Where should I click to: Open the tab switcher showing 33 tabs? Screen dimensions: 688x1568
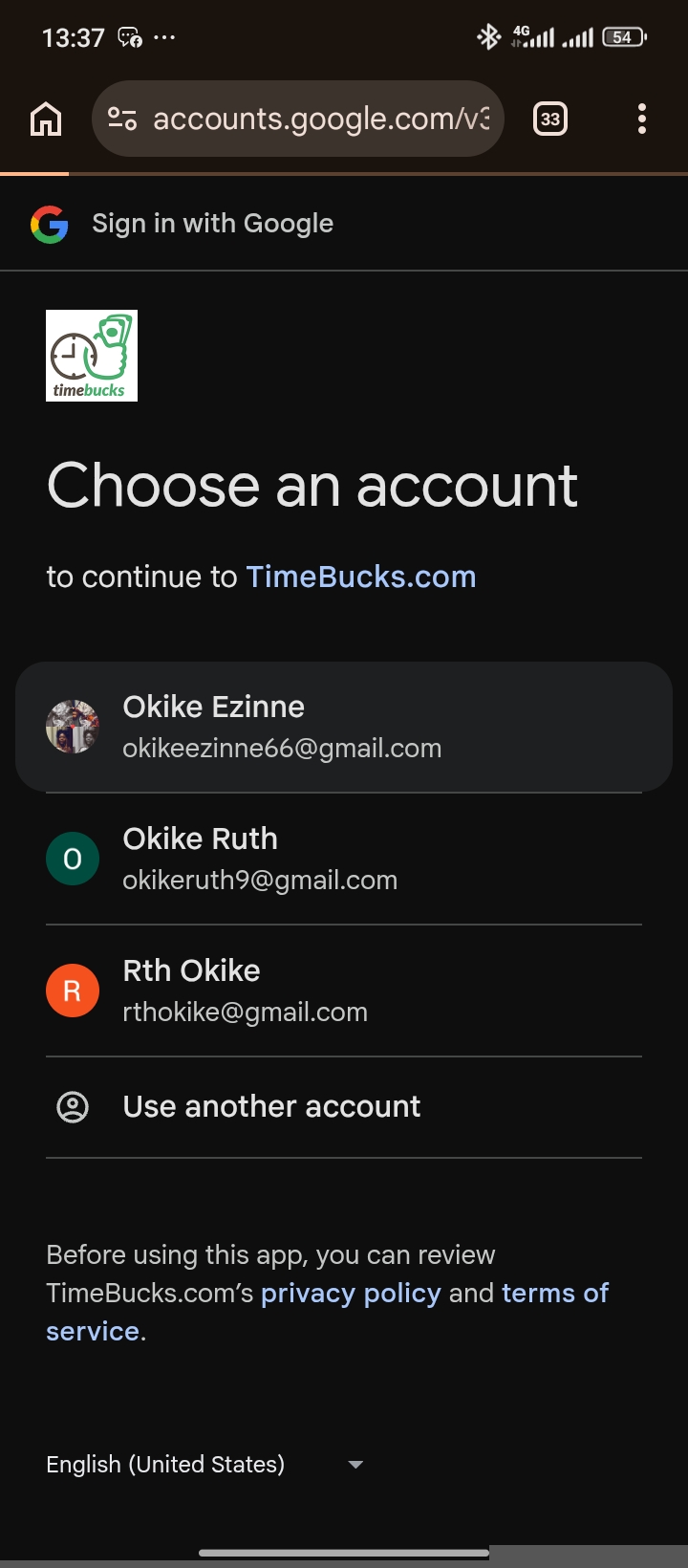point(549,120)
